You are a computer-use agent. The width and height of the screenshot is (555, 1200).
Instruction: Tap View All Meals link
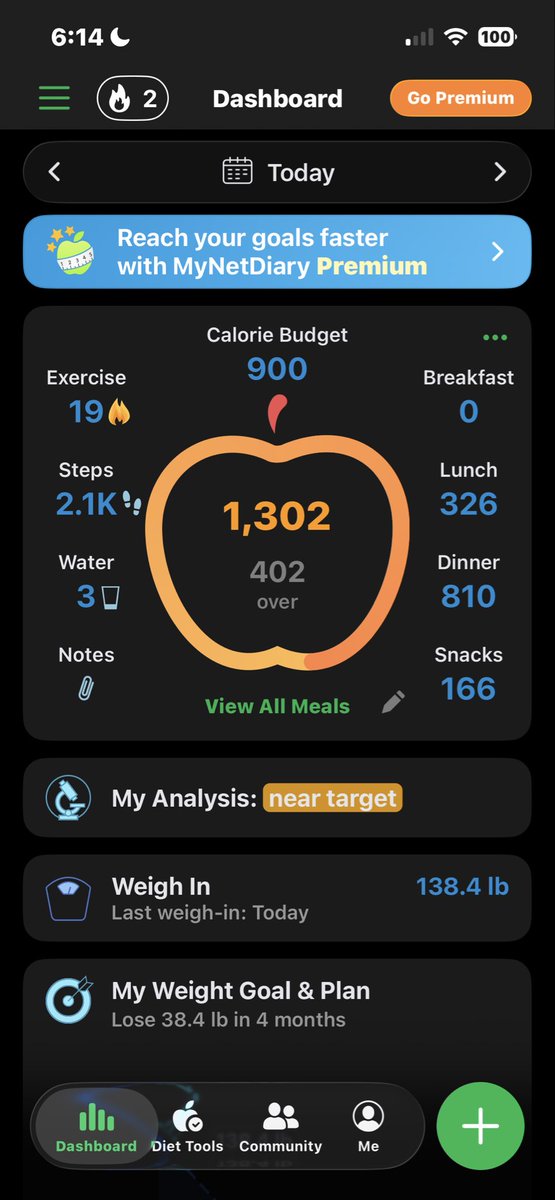[x=277, y=706]
